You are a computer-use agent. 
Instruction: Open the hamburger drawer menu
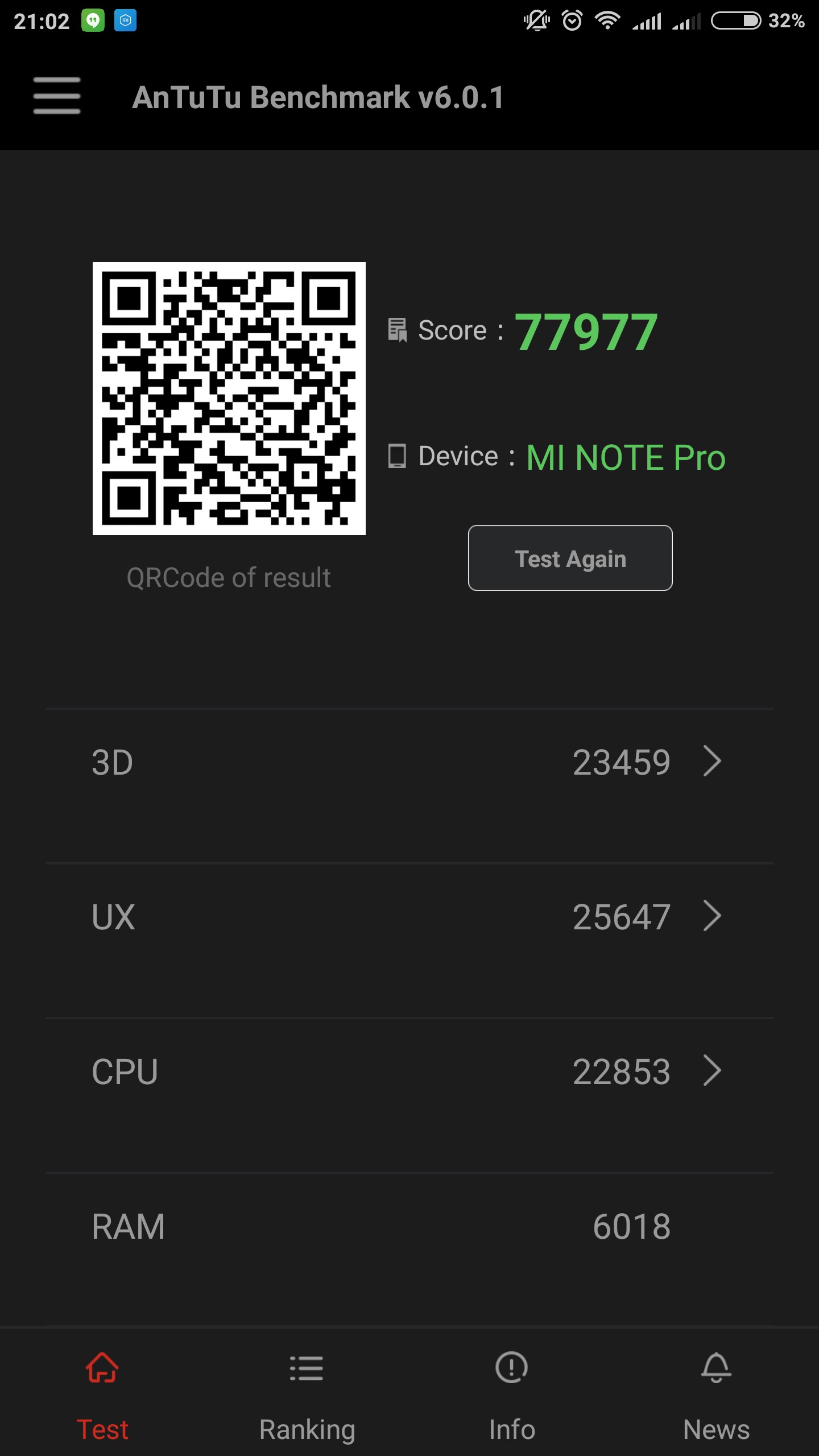[57, 96]
